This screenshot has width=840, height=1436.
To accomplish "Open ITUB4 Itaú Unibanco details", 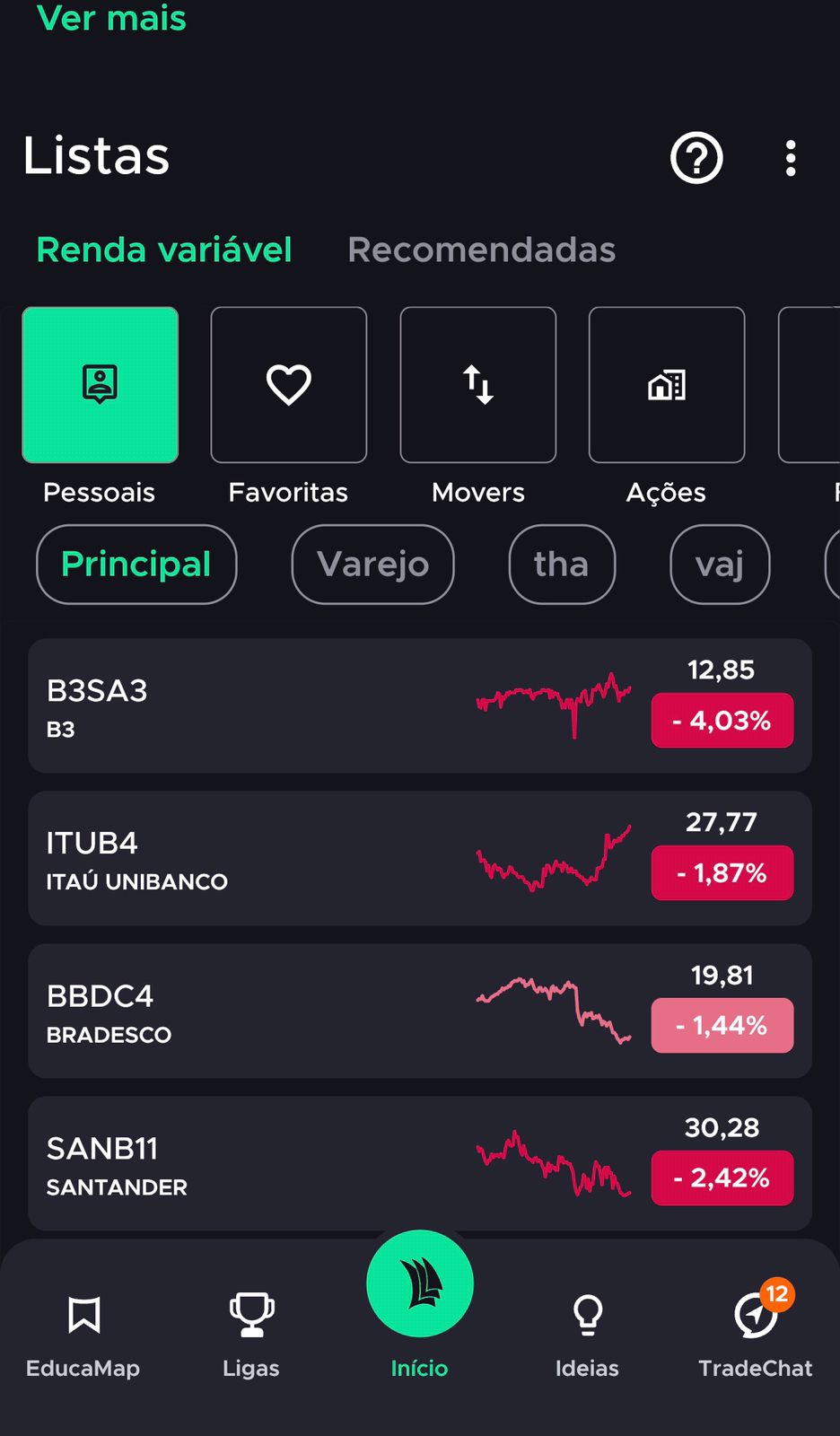I will (420, 858).
